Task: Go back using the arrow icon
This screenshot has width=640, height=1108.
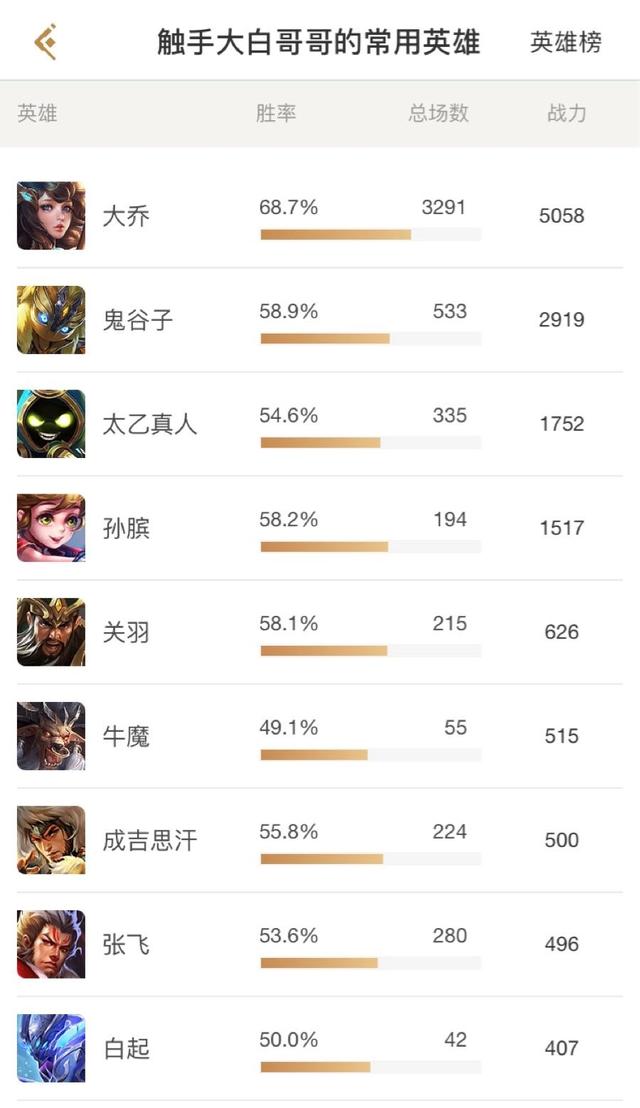Action: [45, 42]
